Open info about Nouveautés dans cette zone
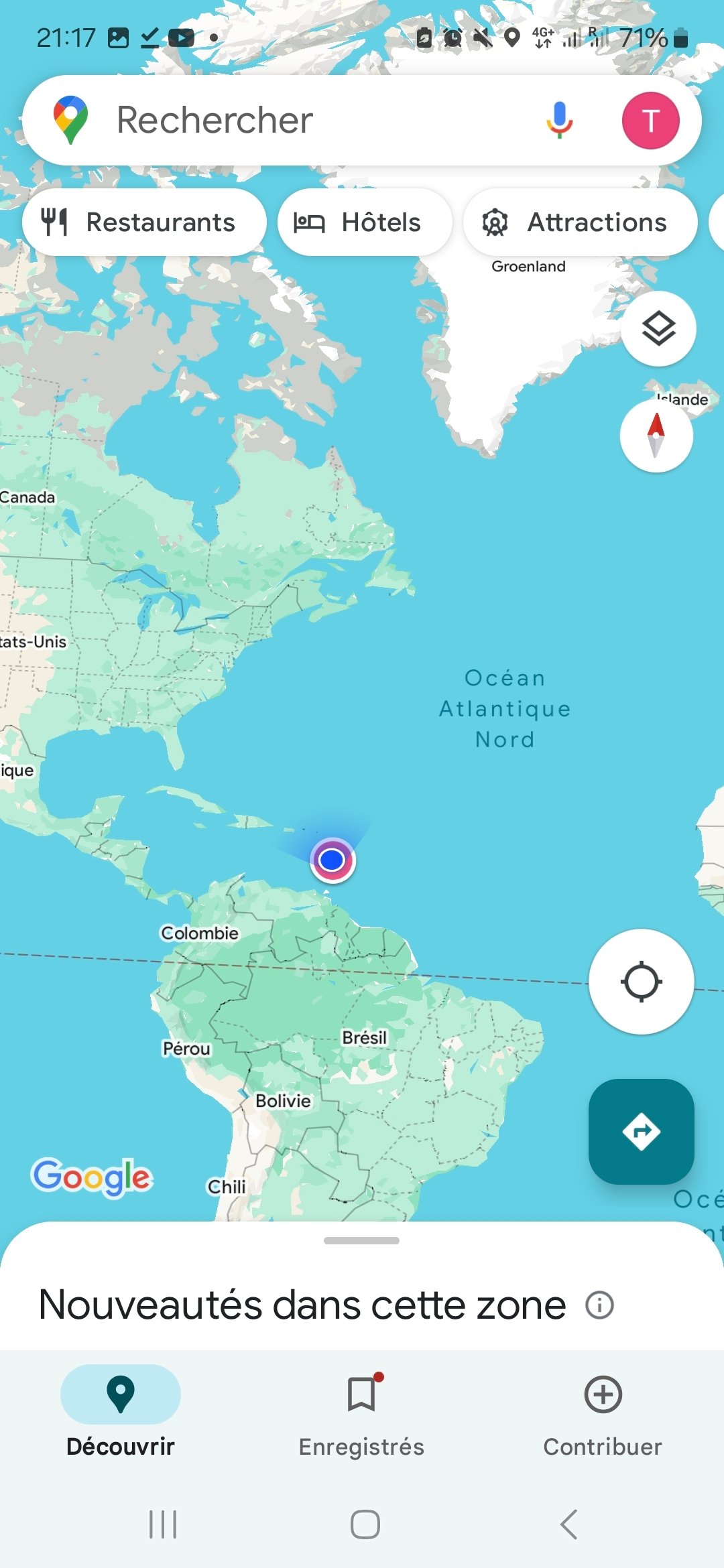This screenshot has width=724, height=1568. coord(599,1305)
